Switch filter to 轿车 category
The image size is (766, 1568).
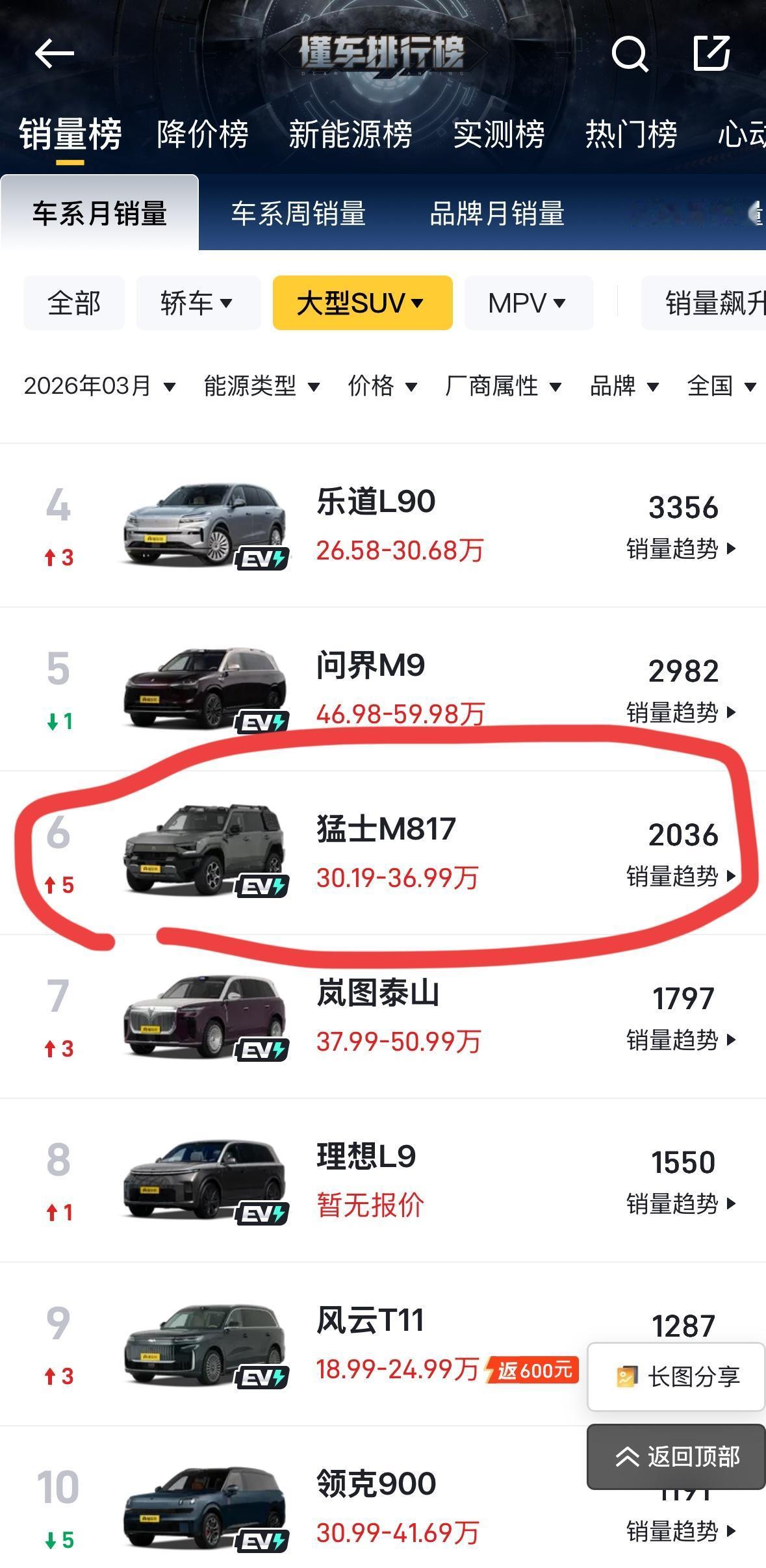197,303
